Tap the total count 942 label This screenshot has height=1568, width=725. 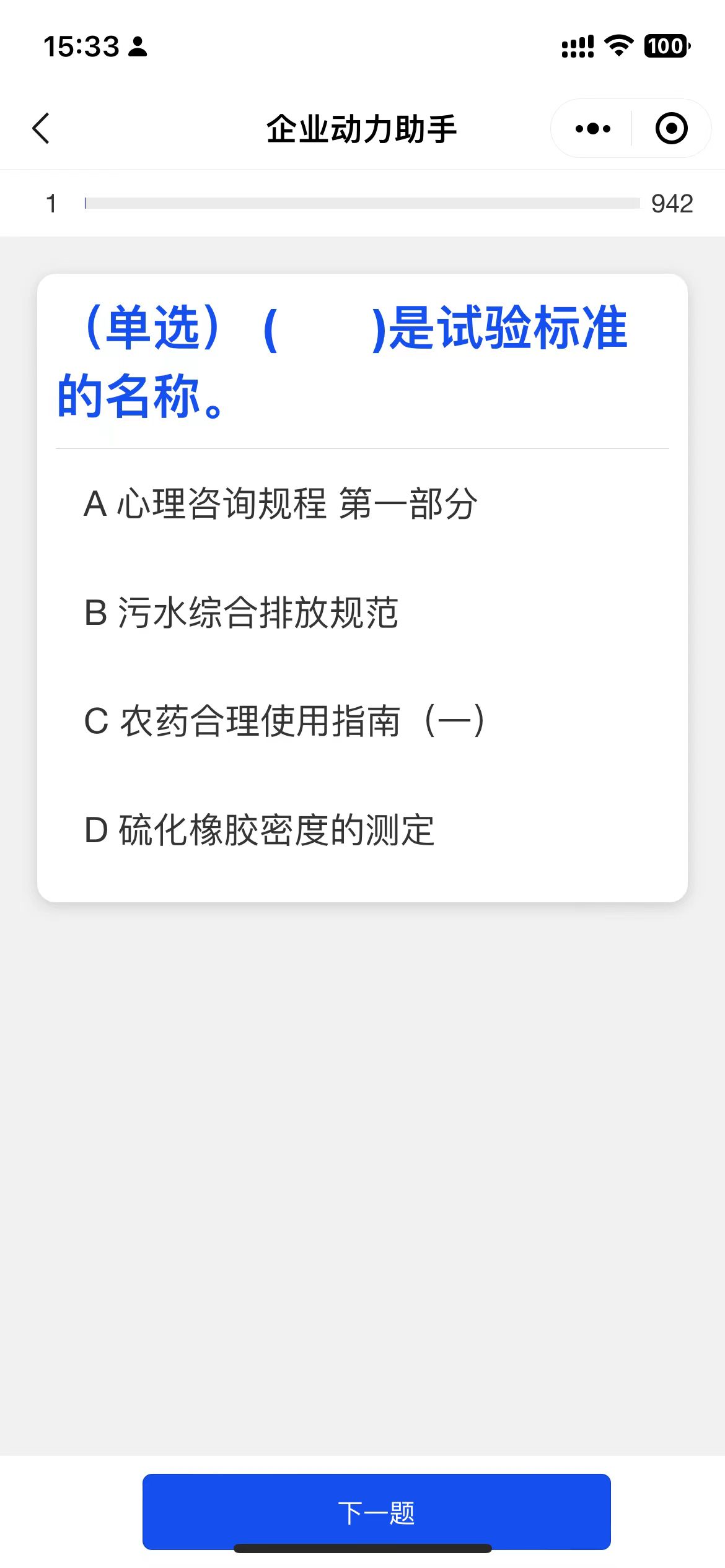(672, 203)
